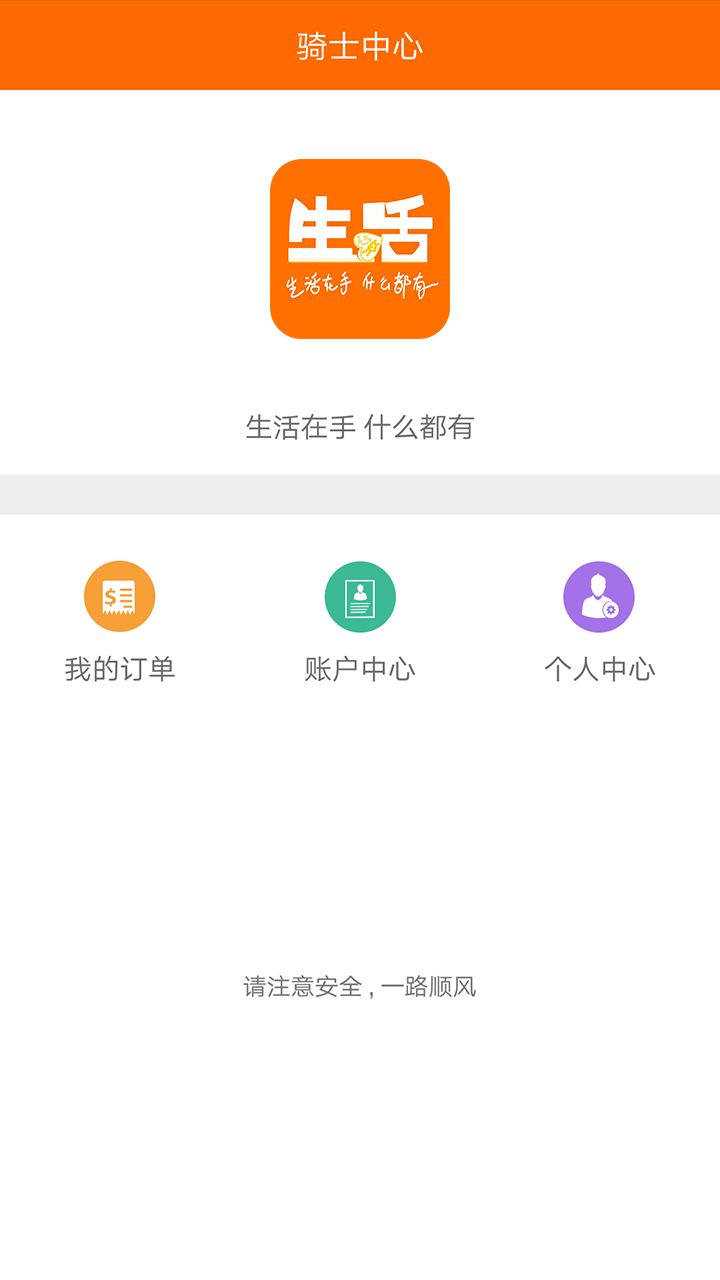This screenshot has height=1280, width=720.
Task: Enter profile via the 个人中心 label
Action: point(598,670)
